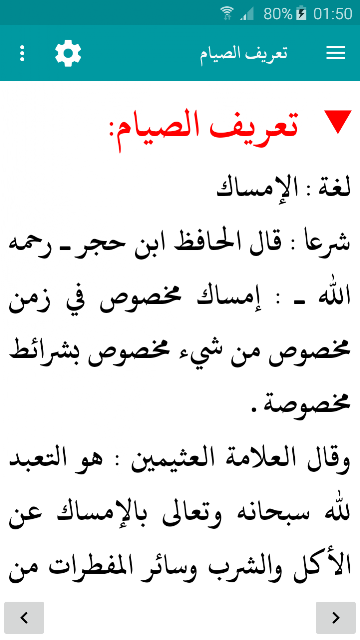Go to next page with right arrow
The width and height of the screenshot is (360, 640).
point(336,618)
